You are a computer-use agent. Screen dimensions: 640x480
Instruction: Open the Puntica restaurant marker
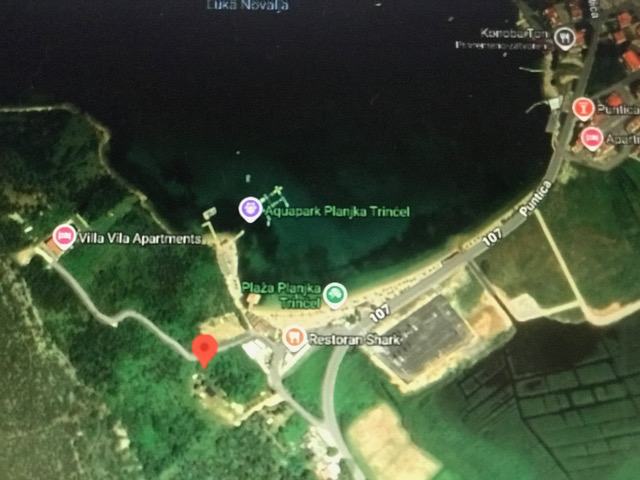pyautogui.click(x=583, y=107)
